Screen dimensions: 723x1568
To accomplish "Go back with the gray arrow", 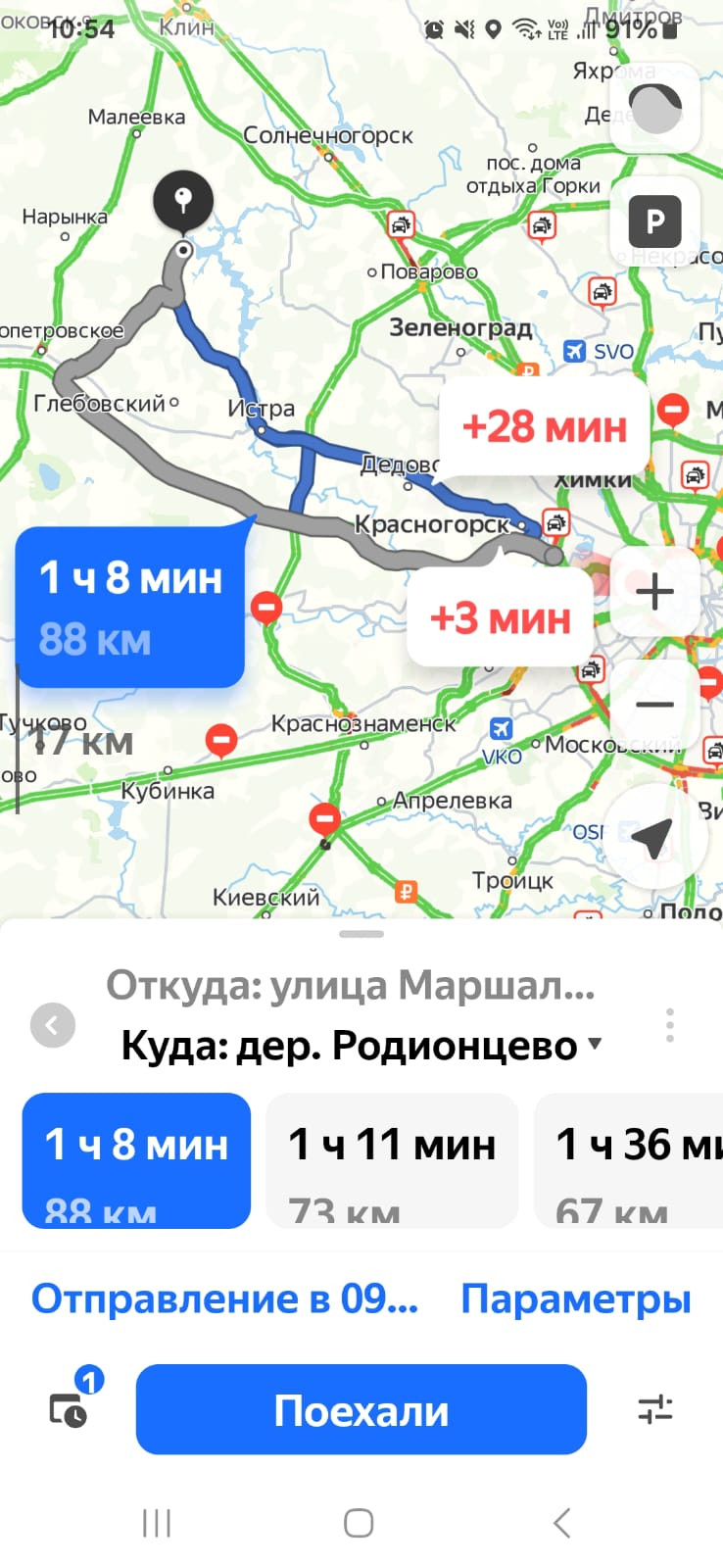I will tap(53, 1025).
